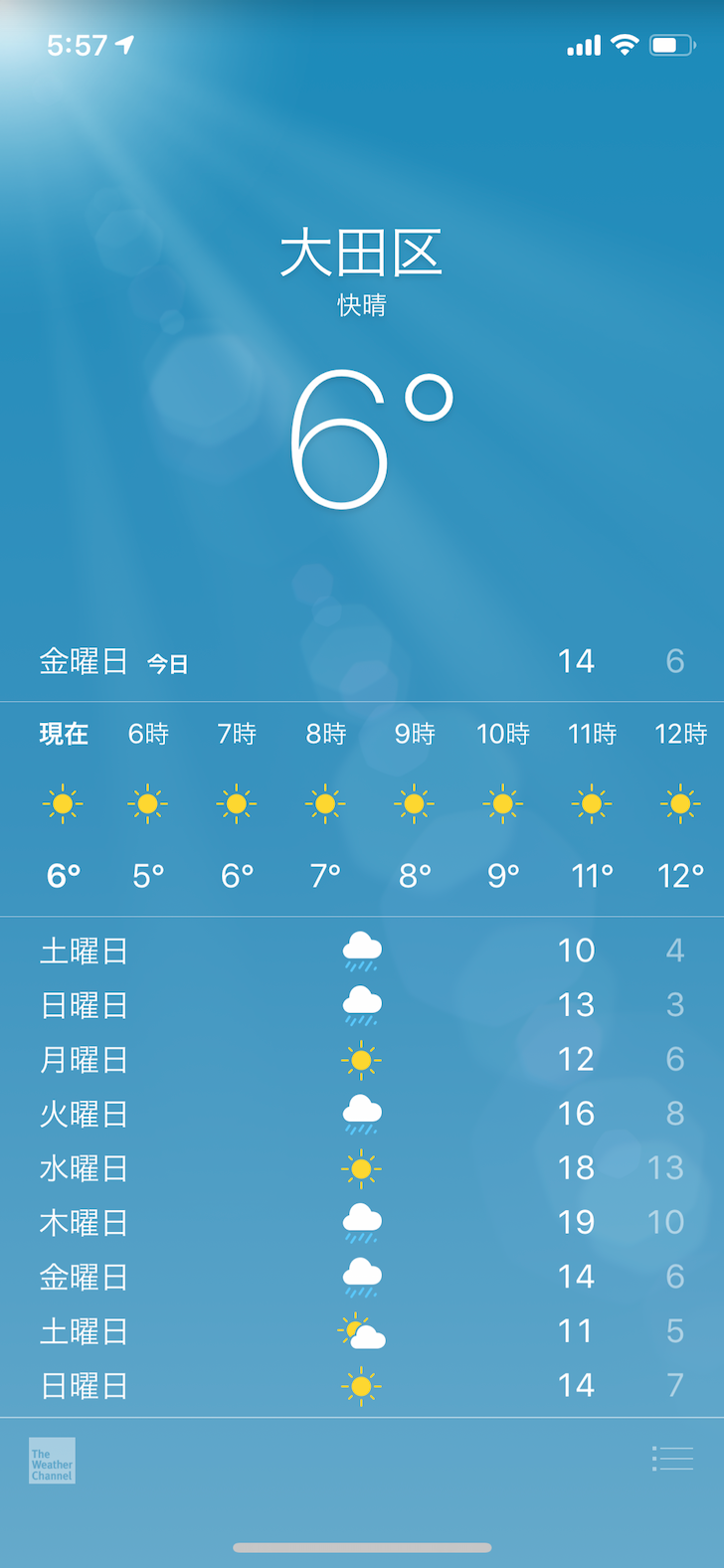
Task: Open the city list menu icon
Action: [x=672, y=1459]
